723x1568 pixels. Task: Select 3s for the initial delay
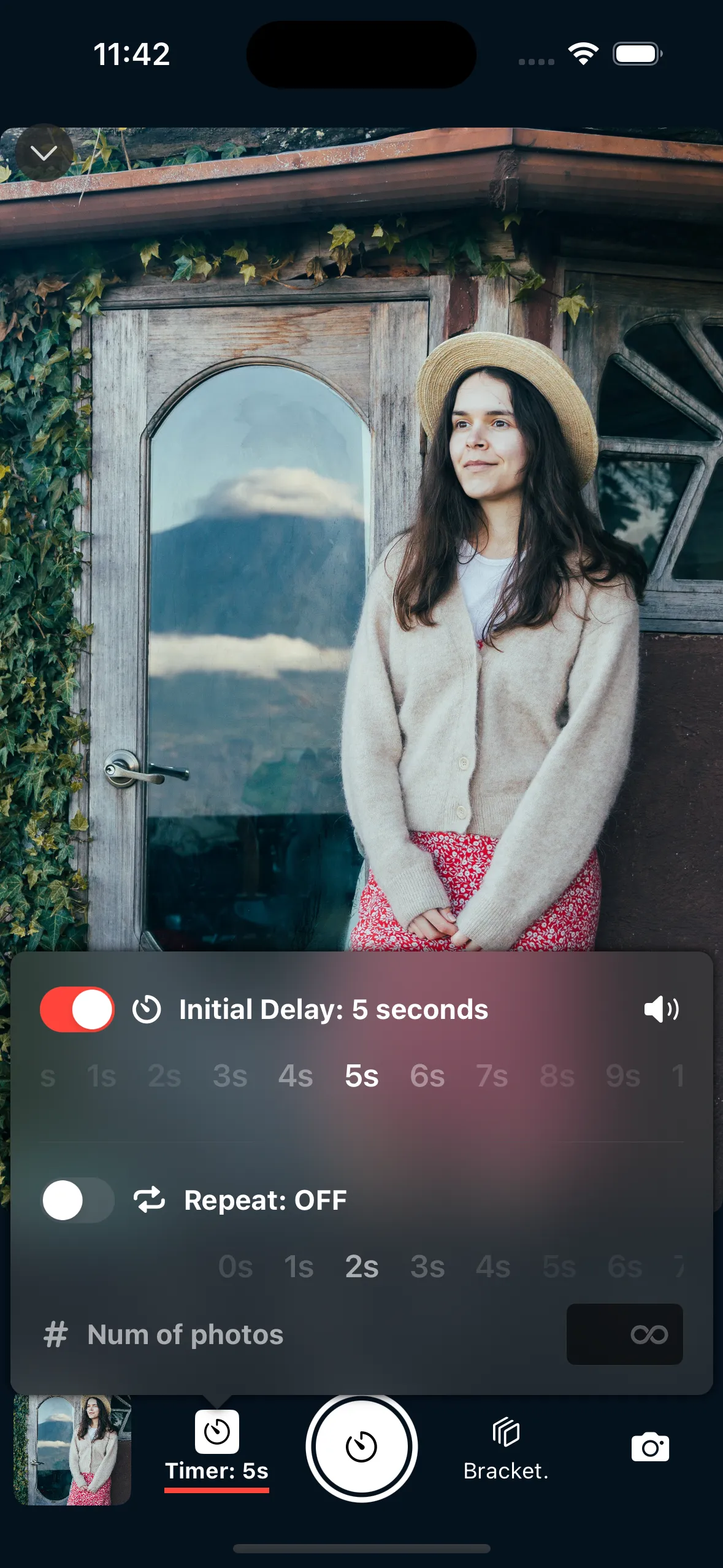click(x=230, y=1076)
